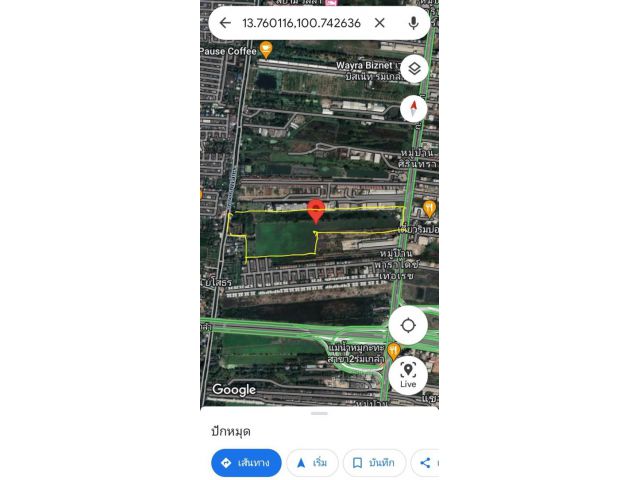Start navigation with the เริ่ม button
640x480 pixels.
click(x=312, y=463)
